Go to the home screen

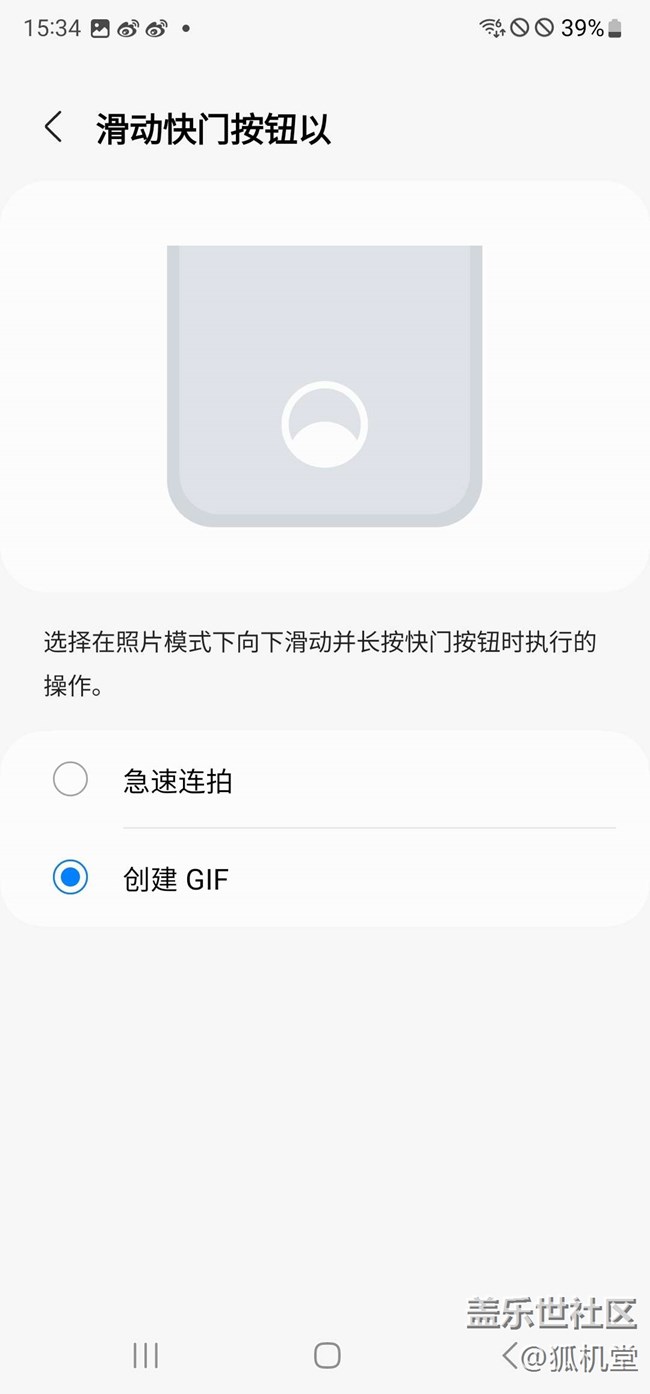coord(327,1355)
